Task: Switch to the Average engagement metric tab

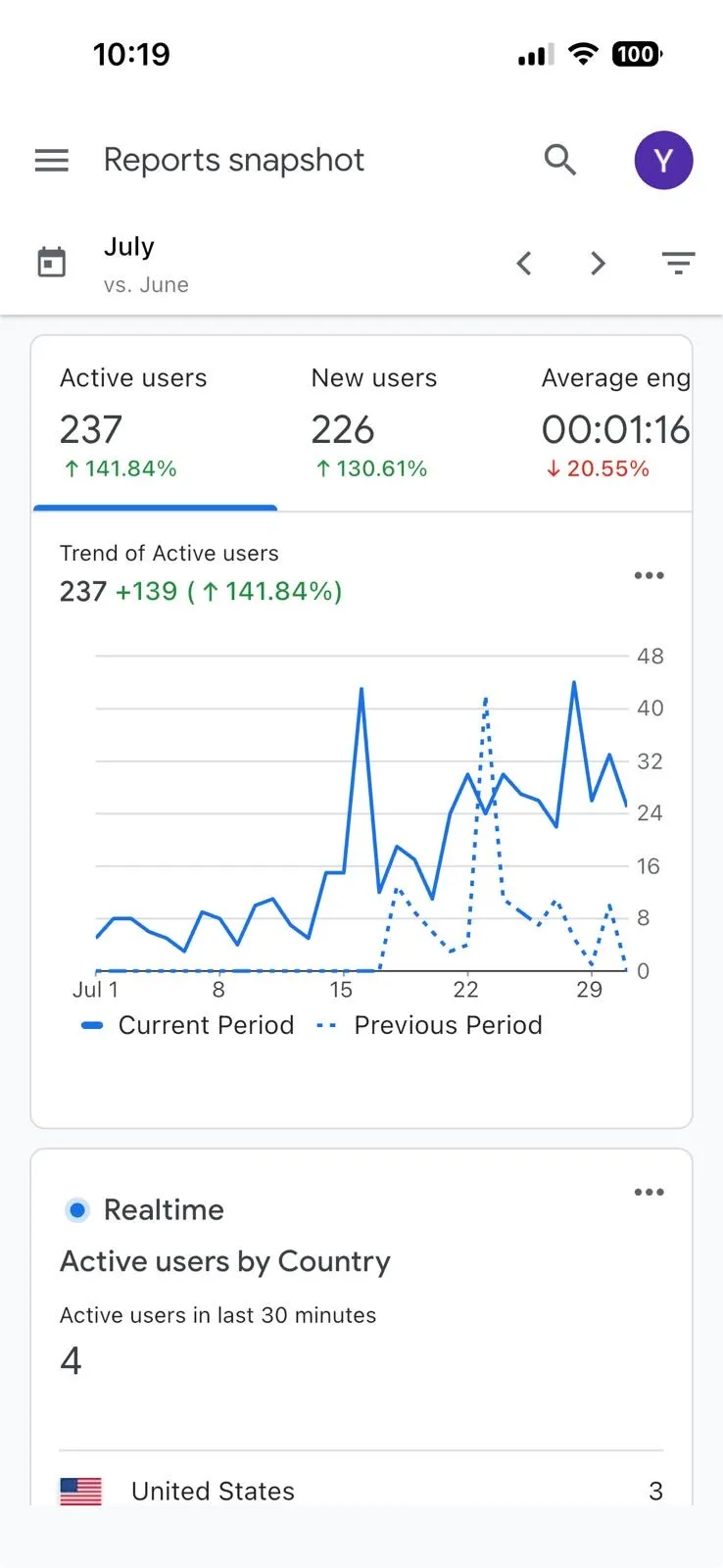Action: [x=615, y=421]
